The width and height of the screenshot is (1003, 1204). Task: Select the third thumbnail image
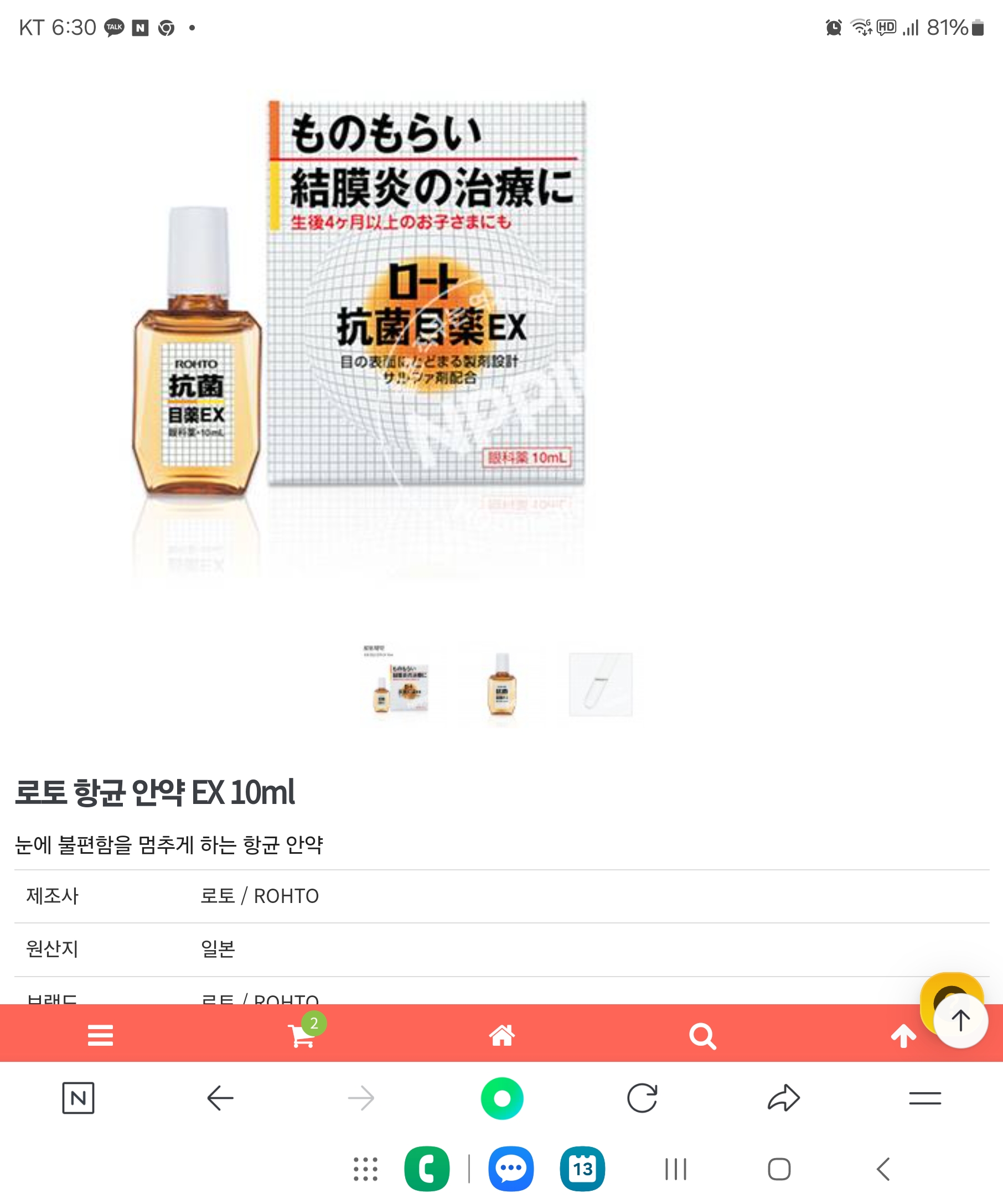(x=601, y=683)
